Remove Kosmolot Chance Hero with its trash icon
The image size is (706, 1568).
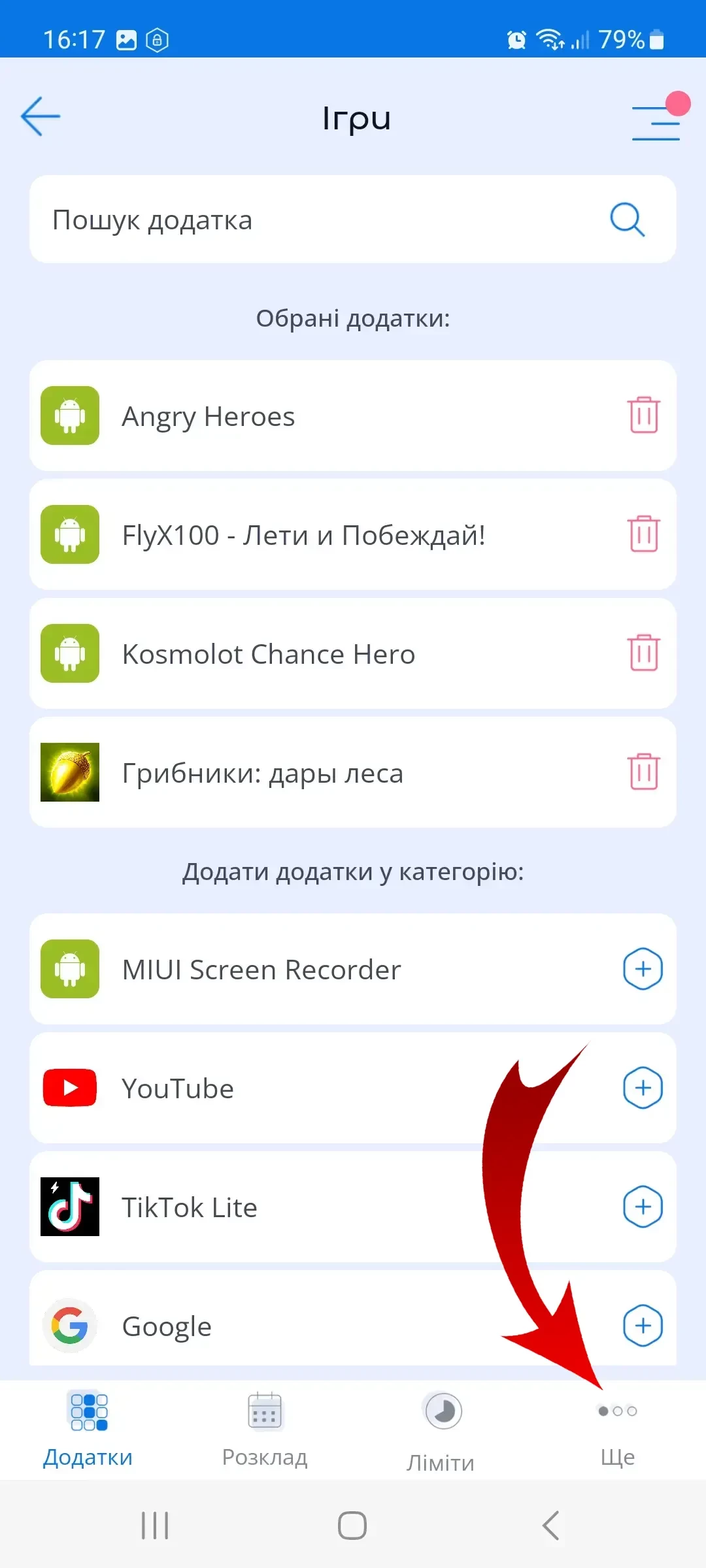[643, 653]
